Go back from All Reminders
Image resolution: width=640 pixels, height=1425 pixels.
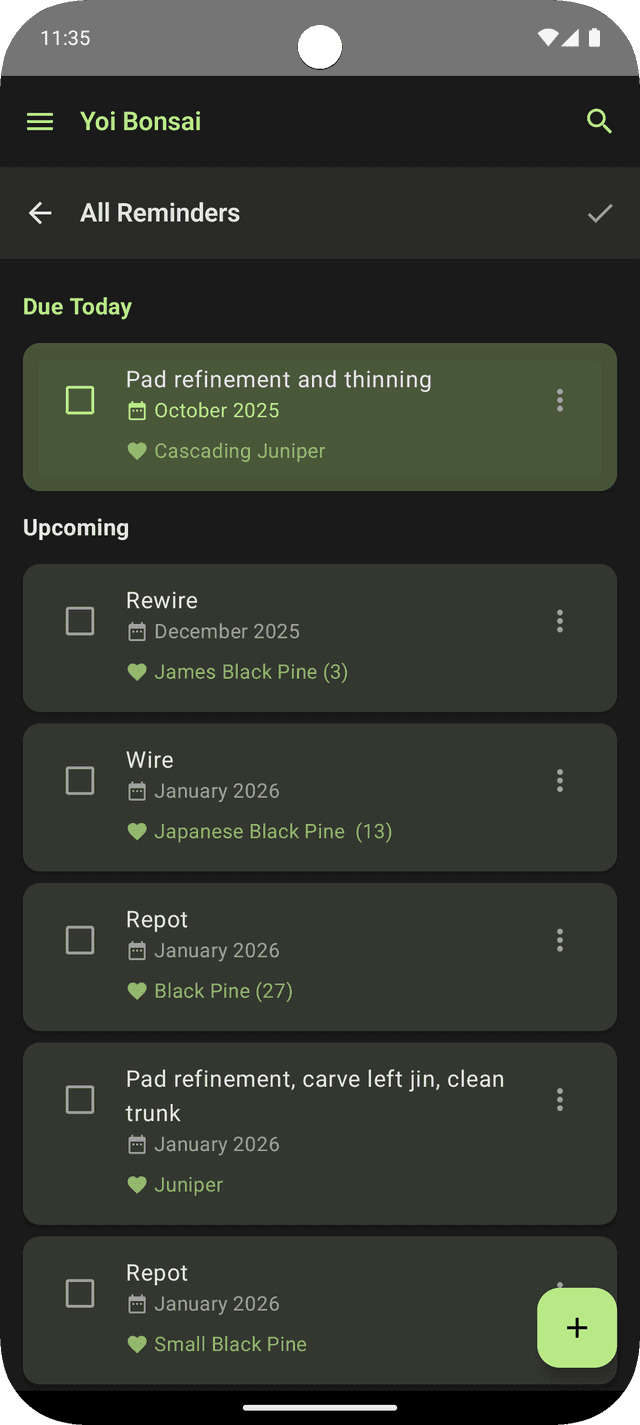40,213
